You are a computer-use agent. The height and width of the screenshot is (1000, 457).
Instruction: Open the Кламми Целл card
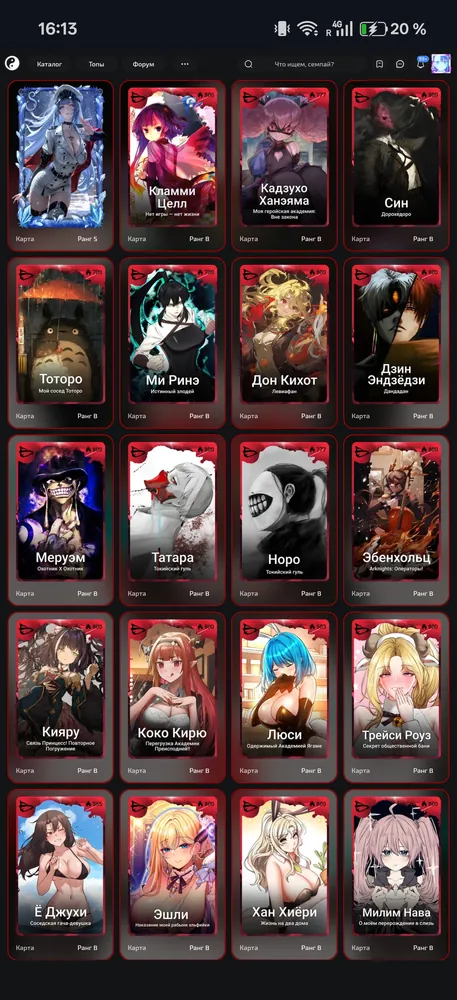pyautogui.click(x=172, y=165)
